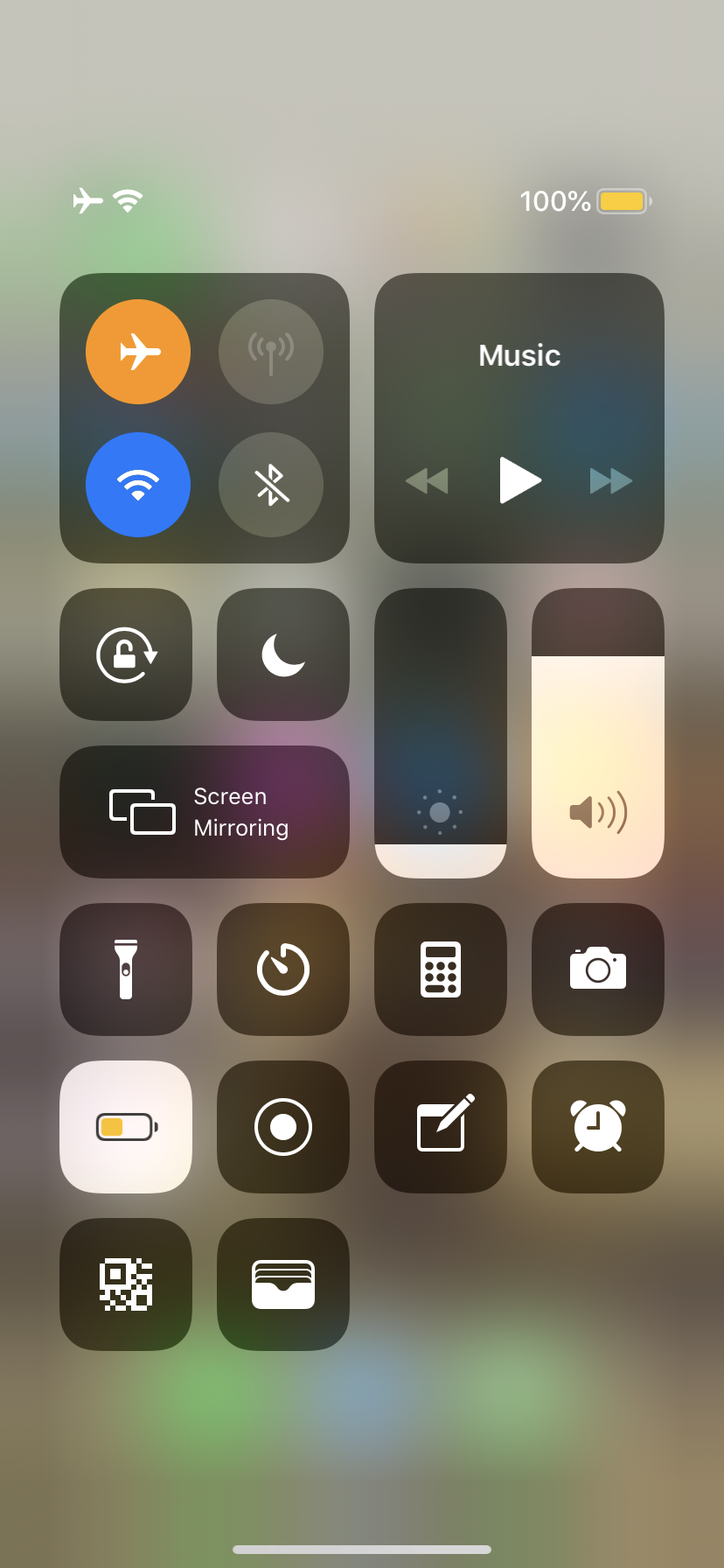Tap the brightness slider
The image size is (724, 1568).
click(x=441, y=733)
